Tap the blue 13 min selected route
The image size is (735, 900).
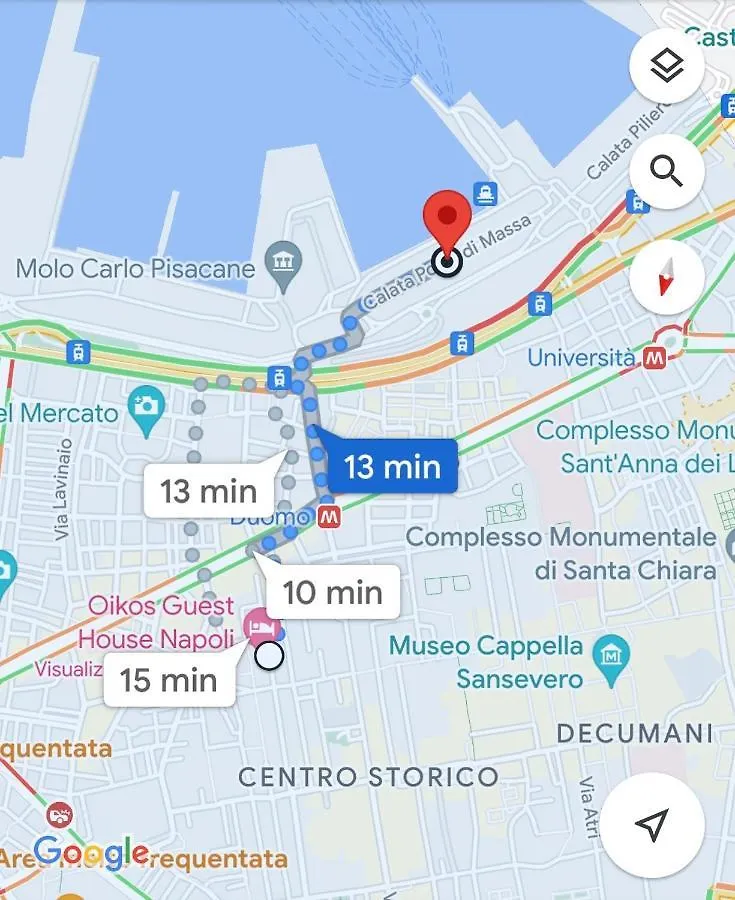click(391, 466)
